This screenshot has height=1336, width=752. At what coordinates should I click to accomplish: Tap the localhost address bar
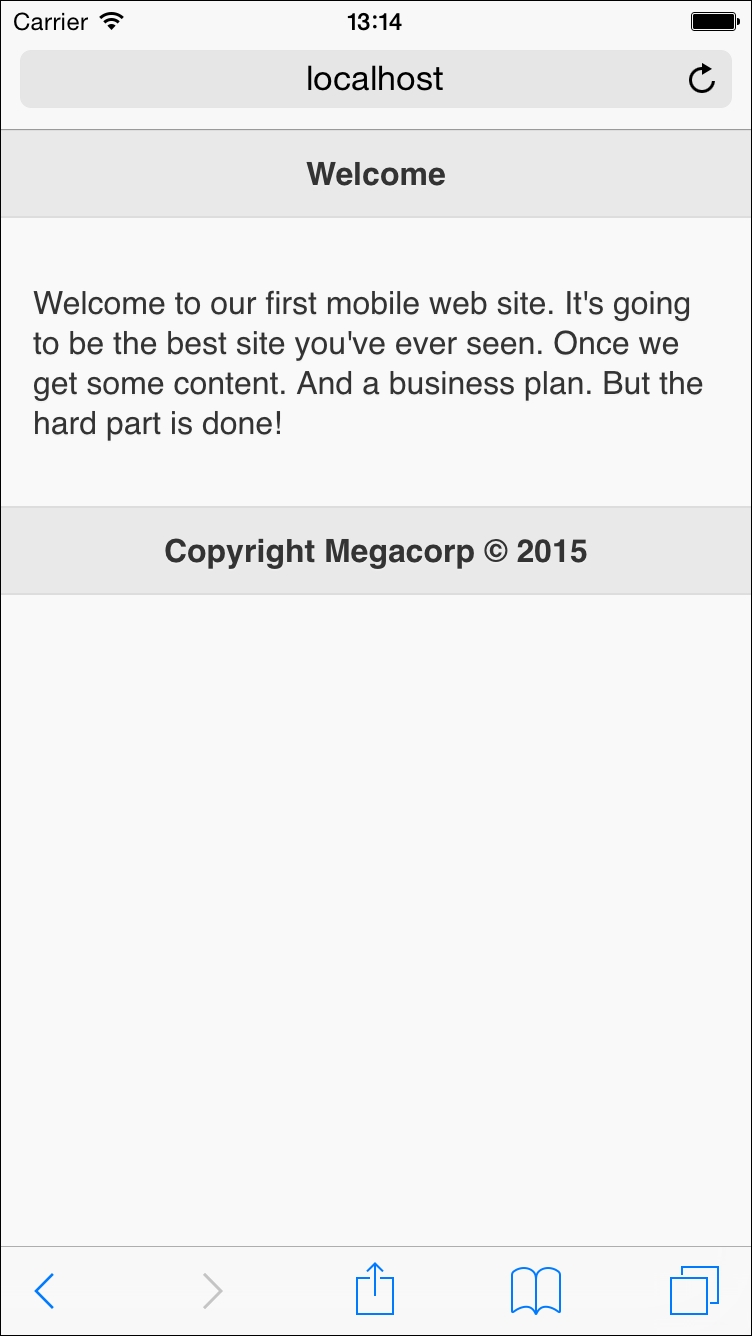(375, 79)
